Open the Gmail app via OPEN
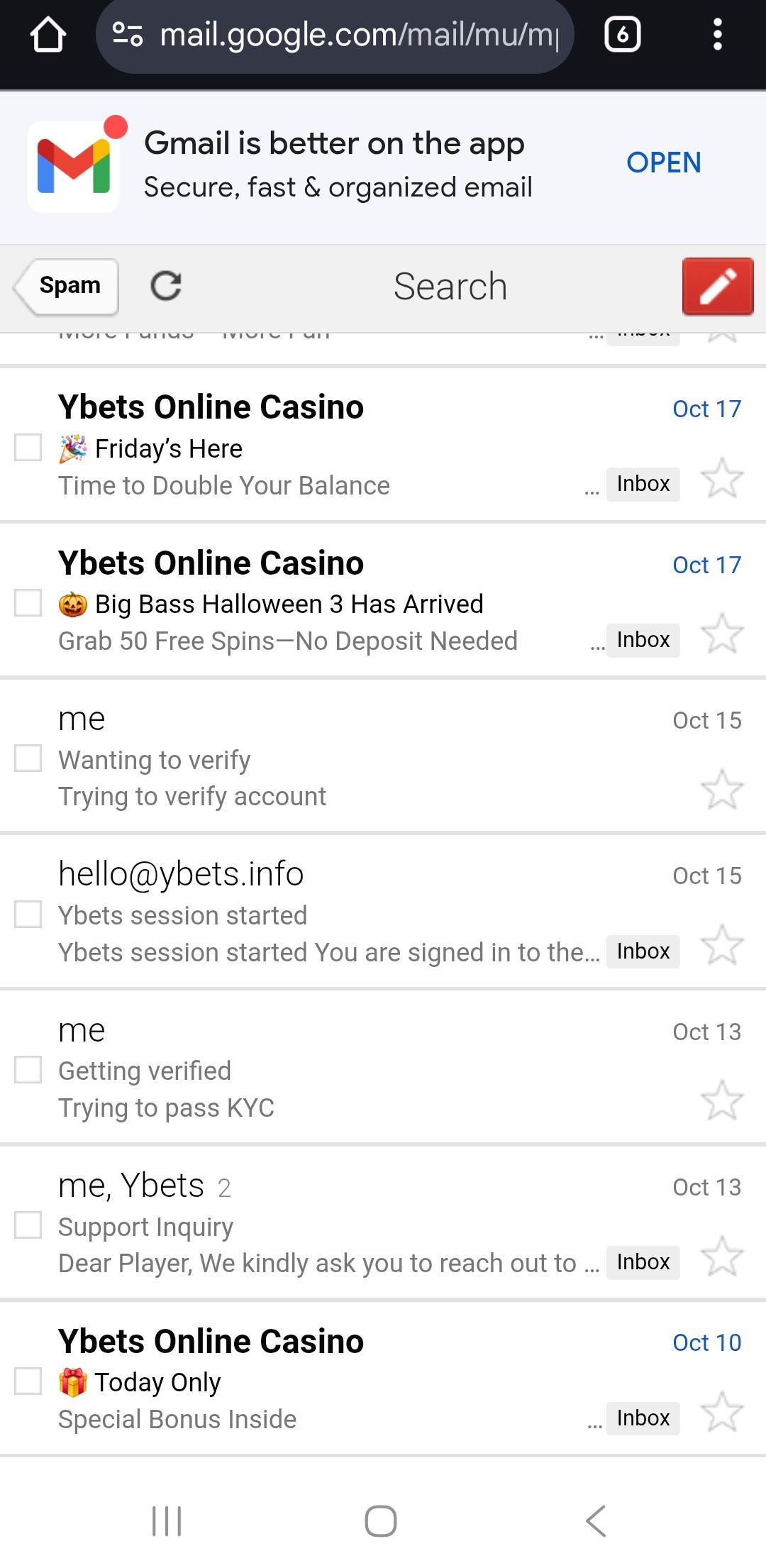 click(663, 162)
